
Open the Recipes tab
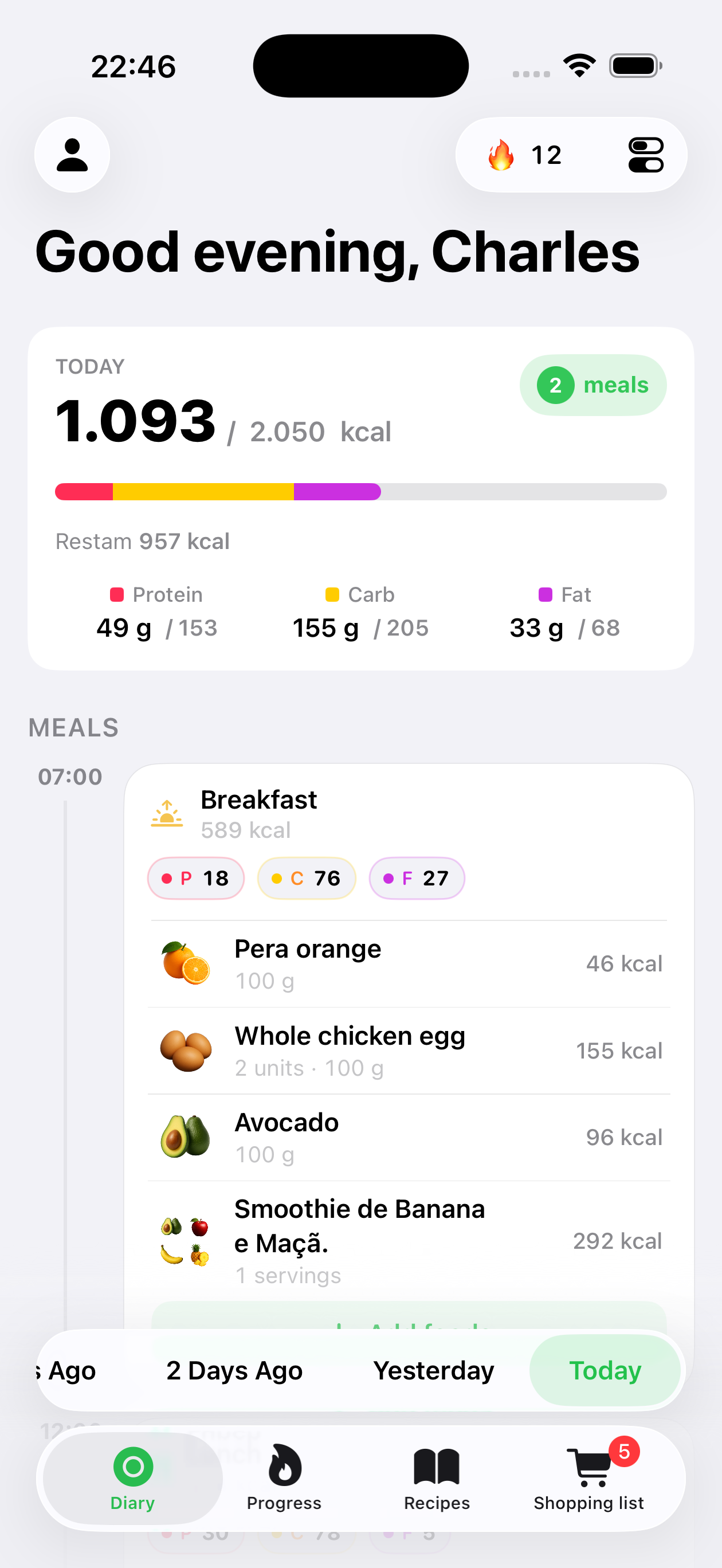click(437, 1478)
